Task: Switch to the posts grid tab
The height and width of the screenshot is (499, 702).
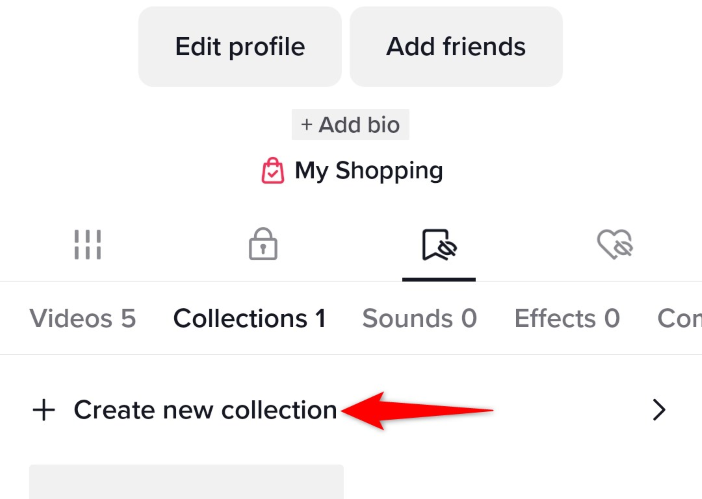Action: point(88,245)
